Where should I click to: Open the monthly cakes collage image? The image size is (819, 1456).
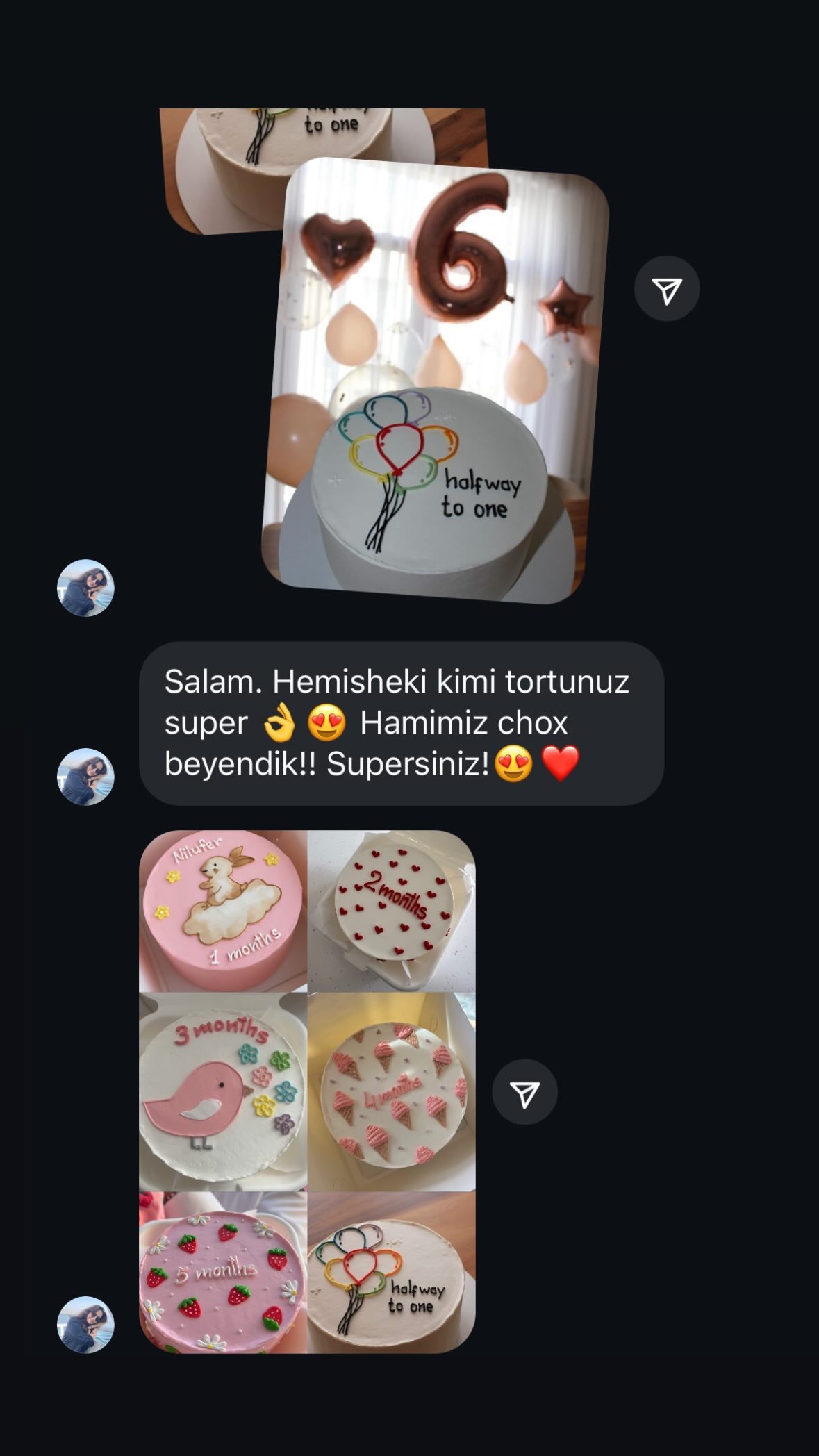point(307,1092)
